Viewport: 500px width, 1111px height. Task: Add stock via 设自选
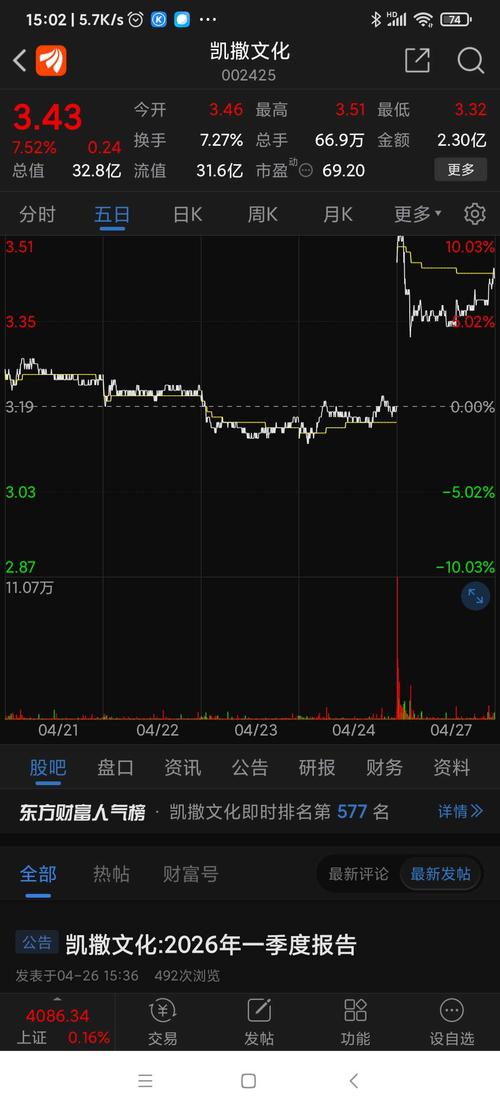(x=451, y=1022)
